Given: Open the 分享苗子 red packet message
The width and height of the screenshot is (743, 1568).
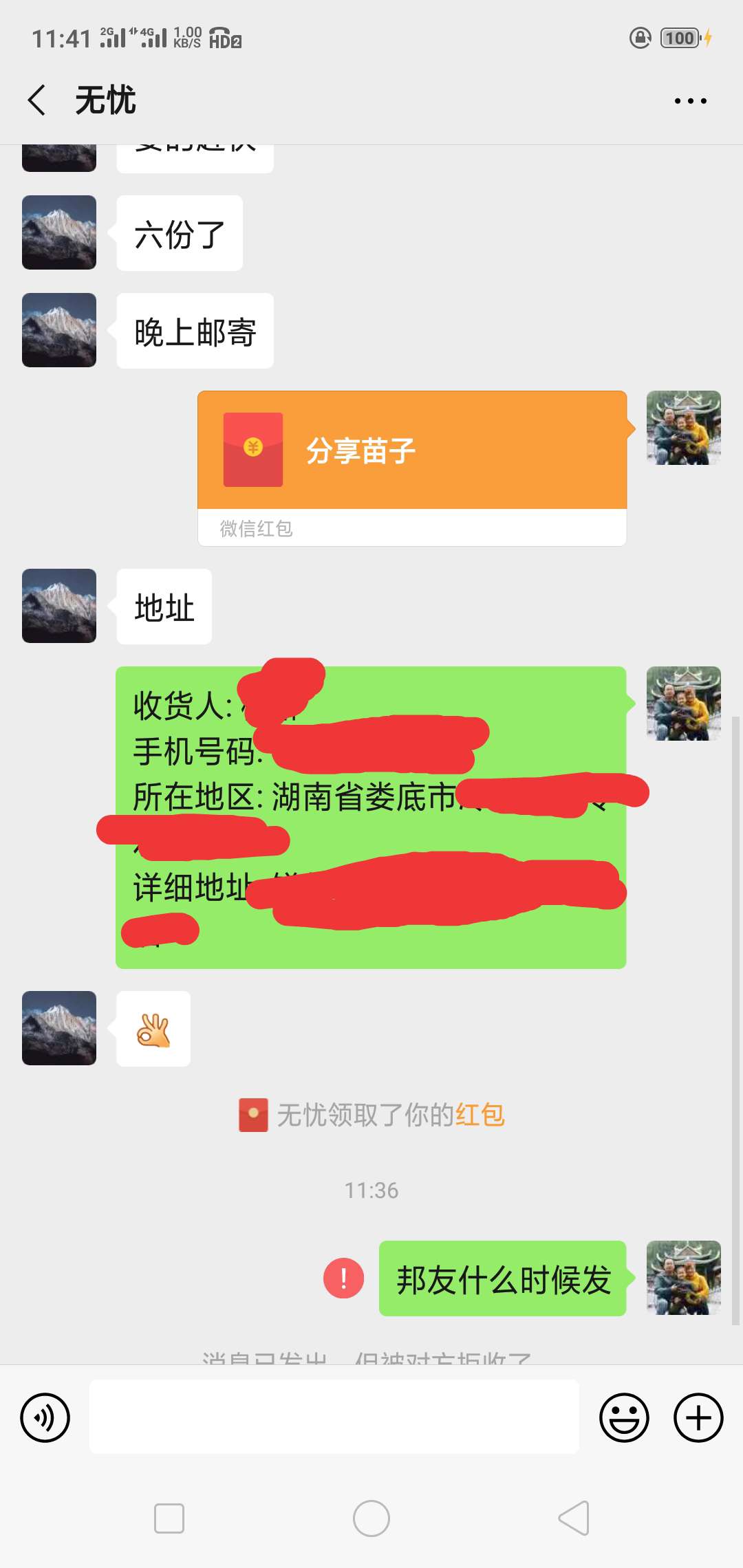Looking at the screenshot, I should 412,468.
